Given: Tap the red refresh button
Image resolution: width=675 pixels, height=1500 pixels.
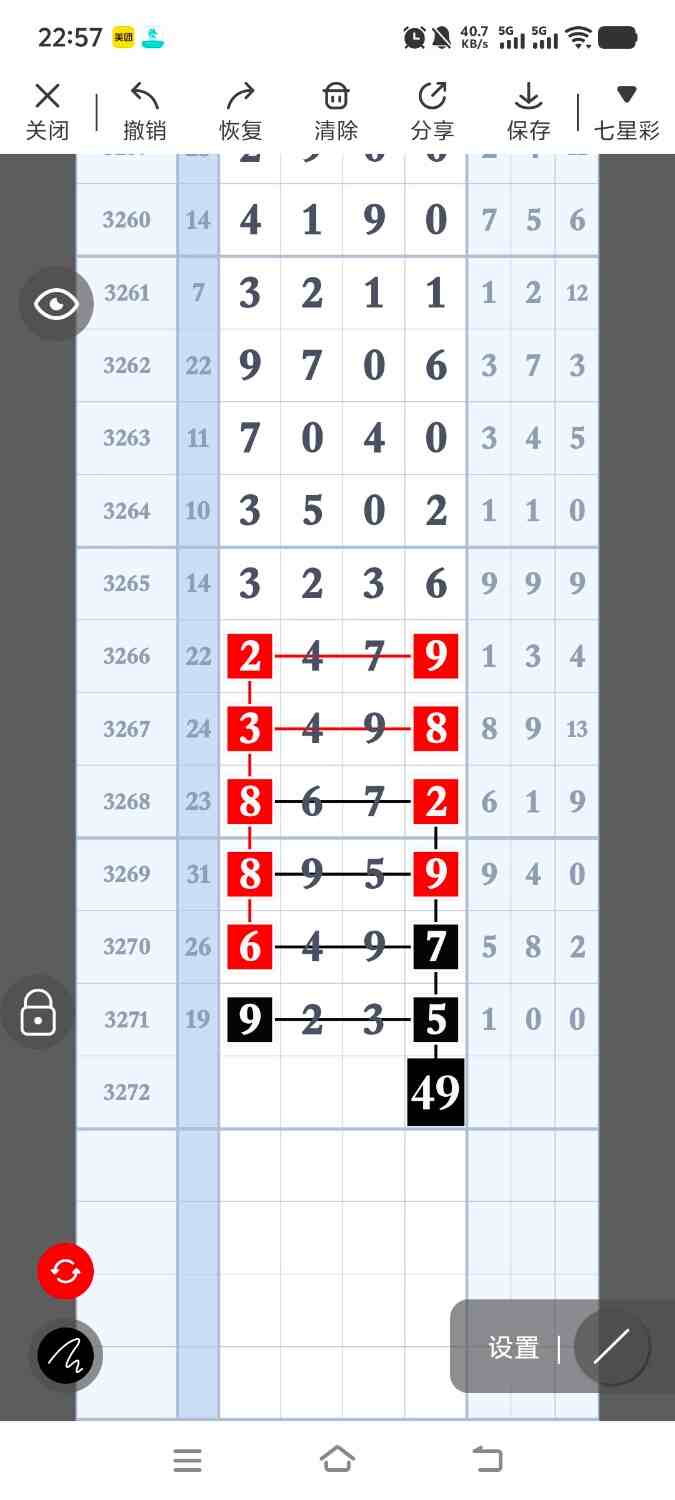Looking at the screenshot, I should [65, 1271].
